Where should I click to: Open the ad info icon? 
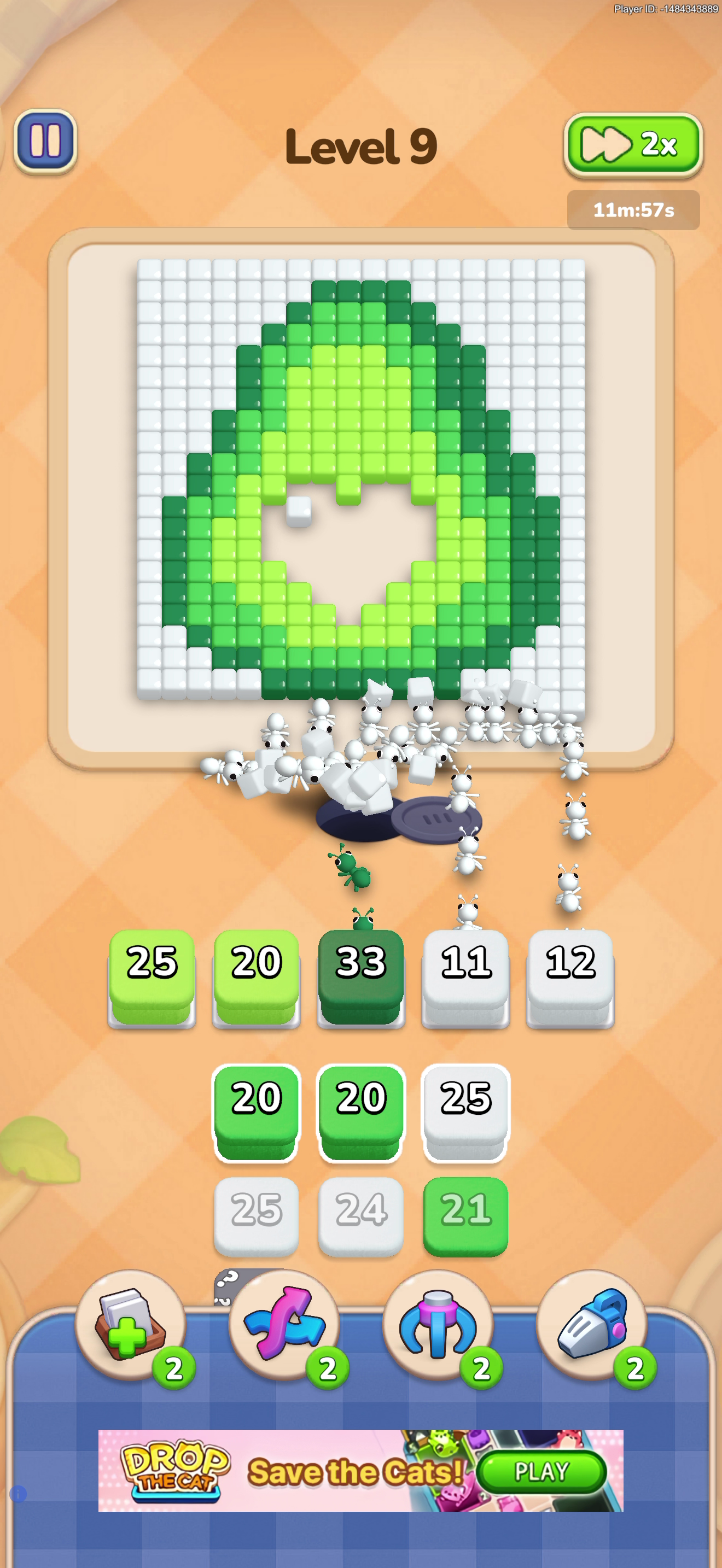point(19,1494)
